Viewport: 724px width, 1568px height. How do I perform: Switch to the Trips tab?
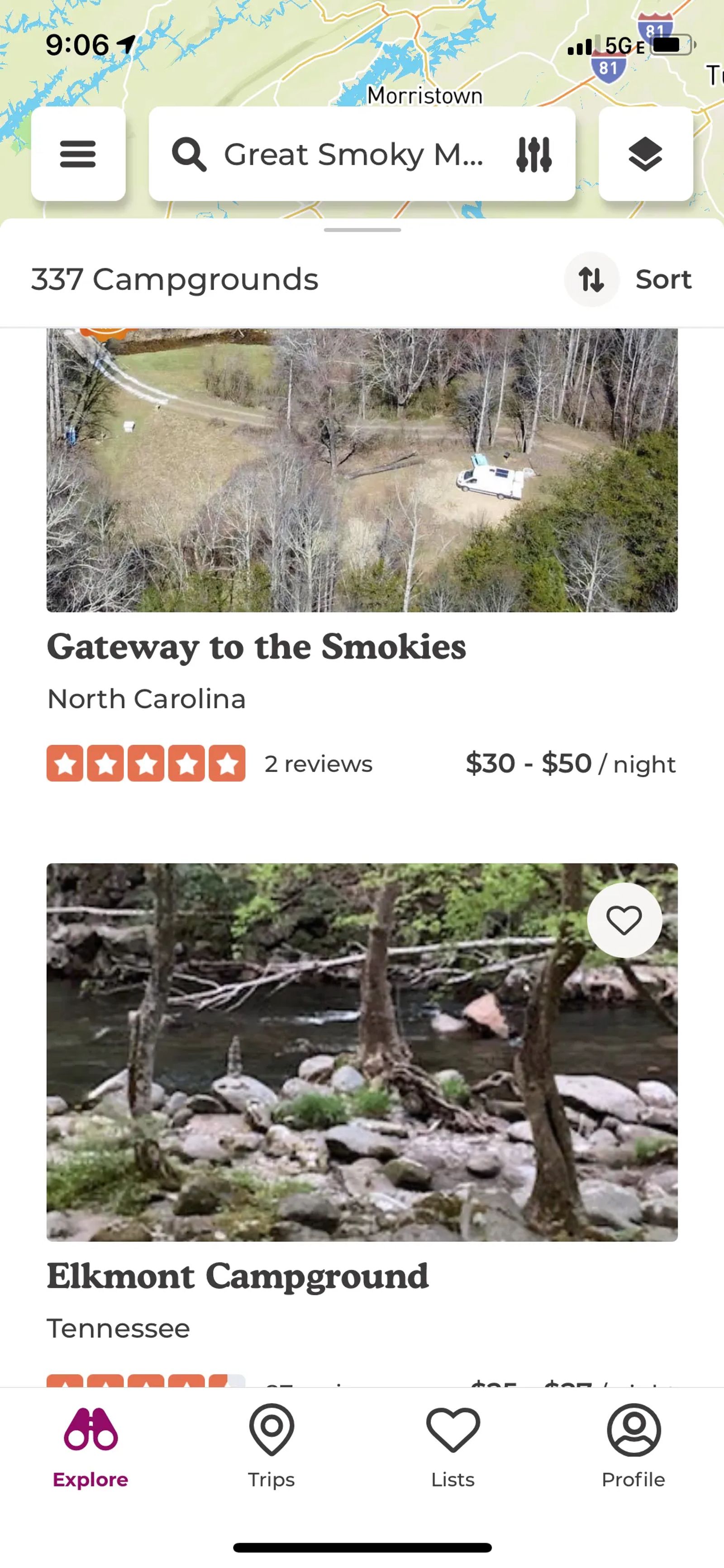click(x=271, y=1446)
